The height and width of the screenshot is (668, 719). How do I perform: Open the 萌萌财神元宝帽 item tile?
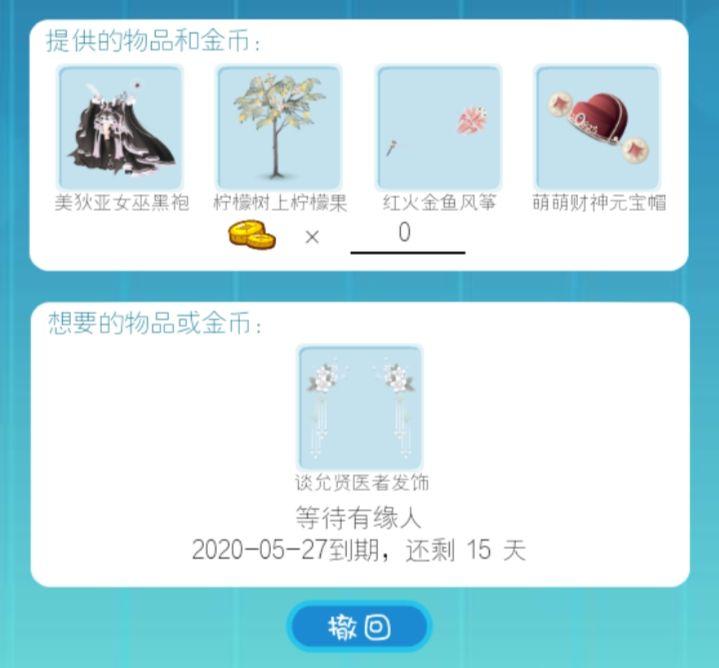point(598,127)
